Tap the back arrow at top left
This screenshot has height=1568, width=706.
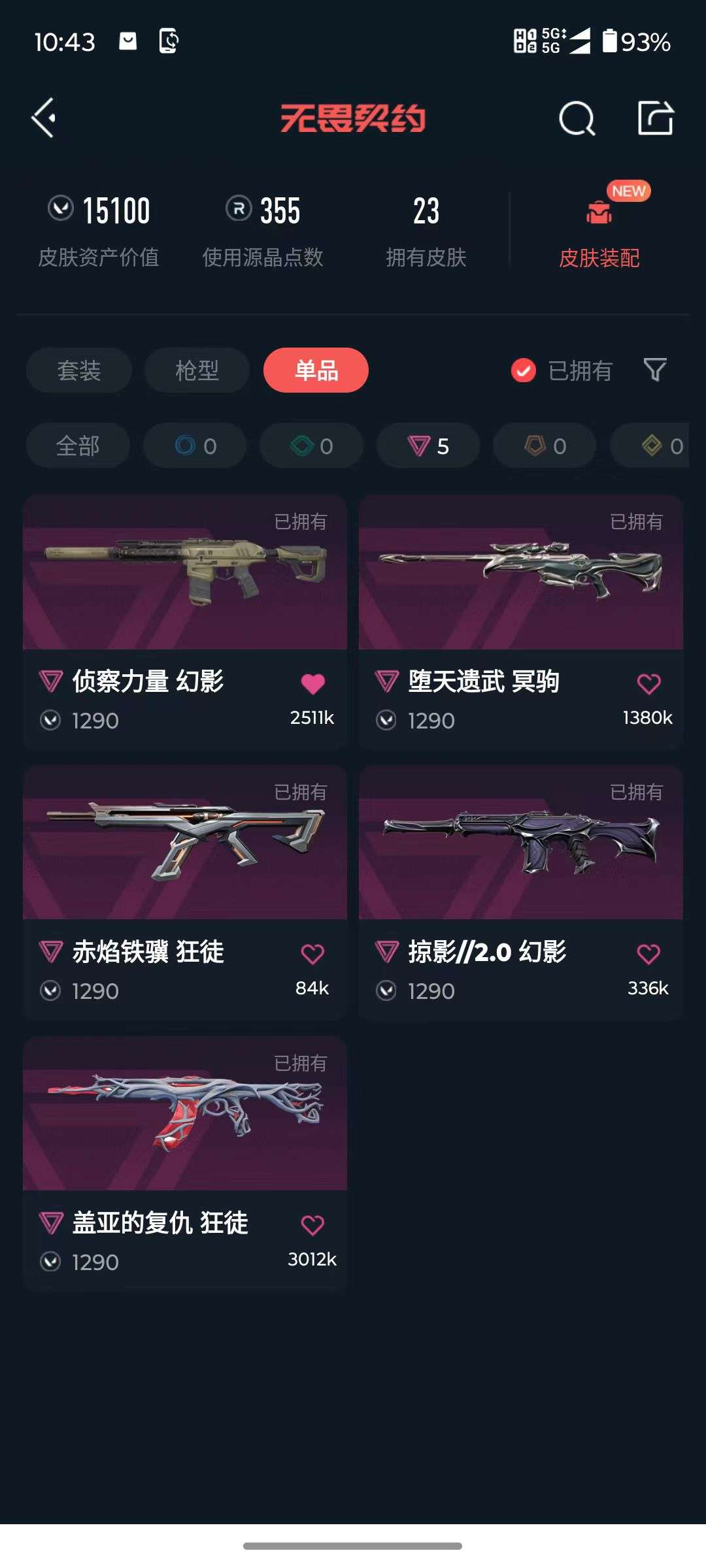[43, 118]
